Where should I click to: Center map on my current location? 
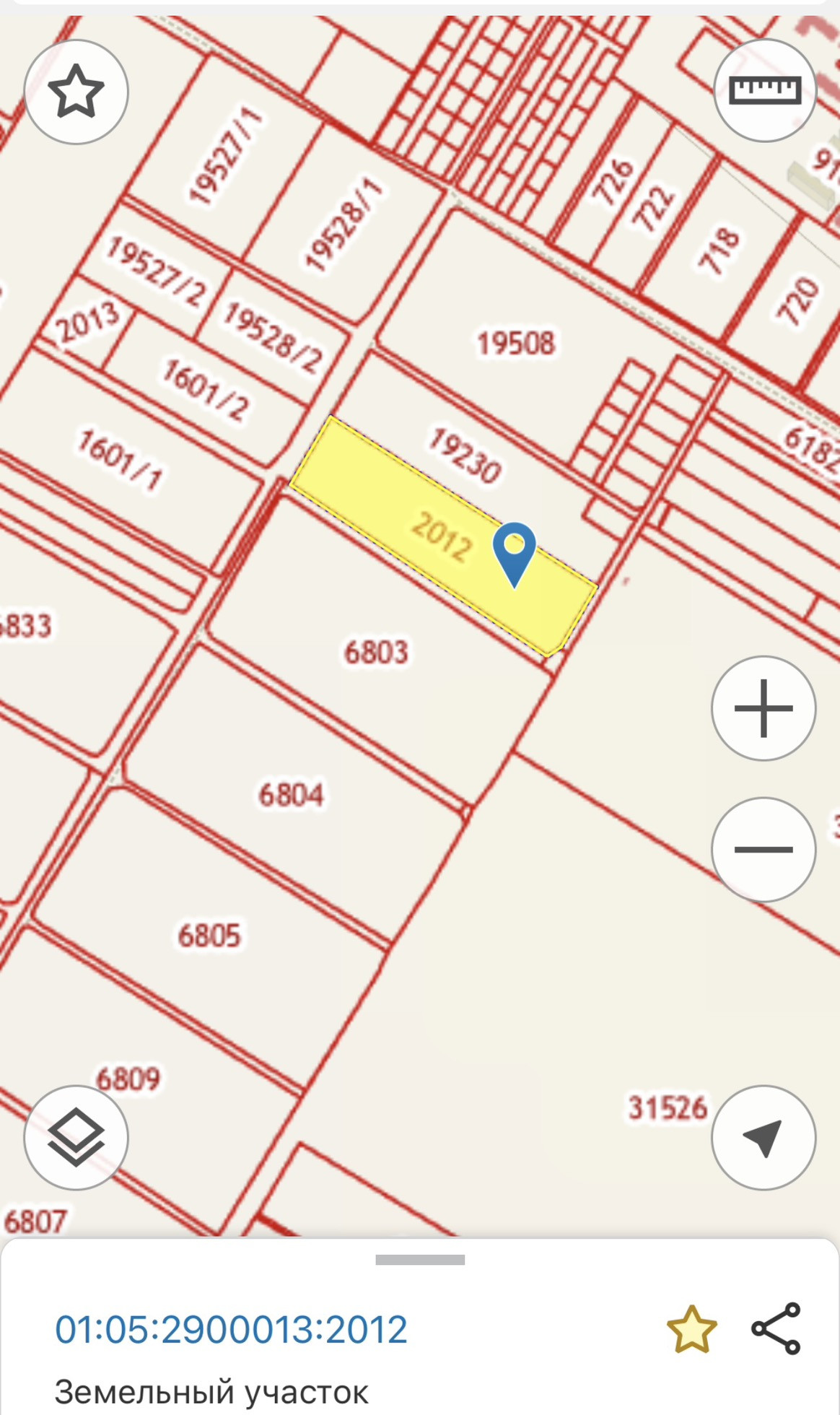tap(764, 1138)
